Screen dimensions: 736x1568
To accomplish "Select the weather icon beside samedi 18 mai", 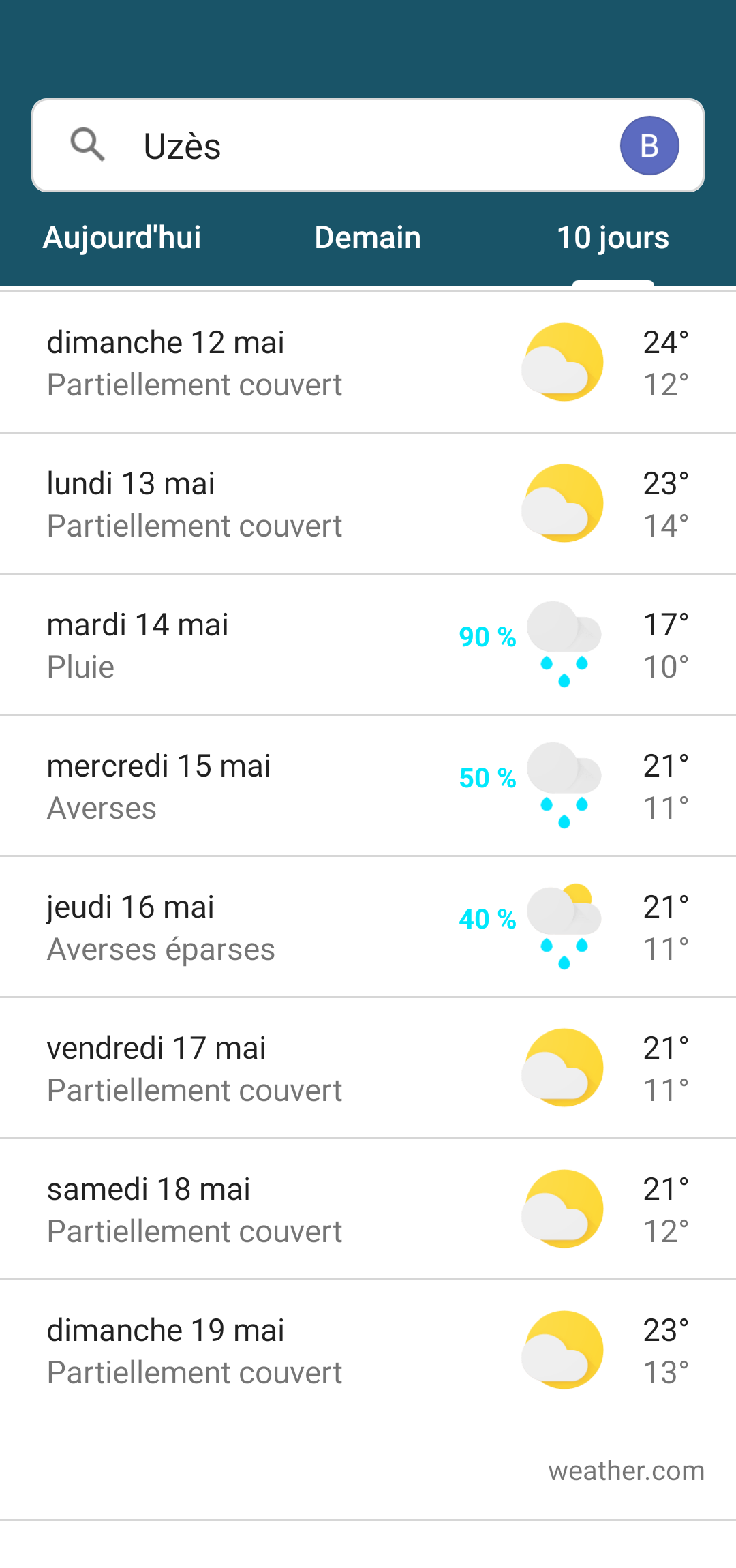I will pos(563,1209).
